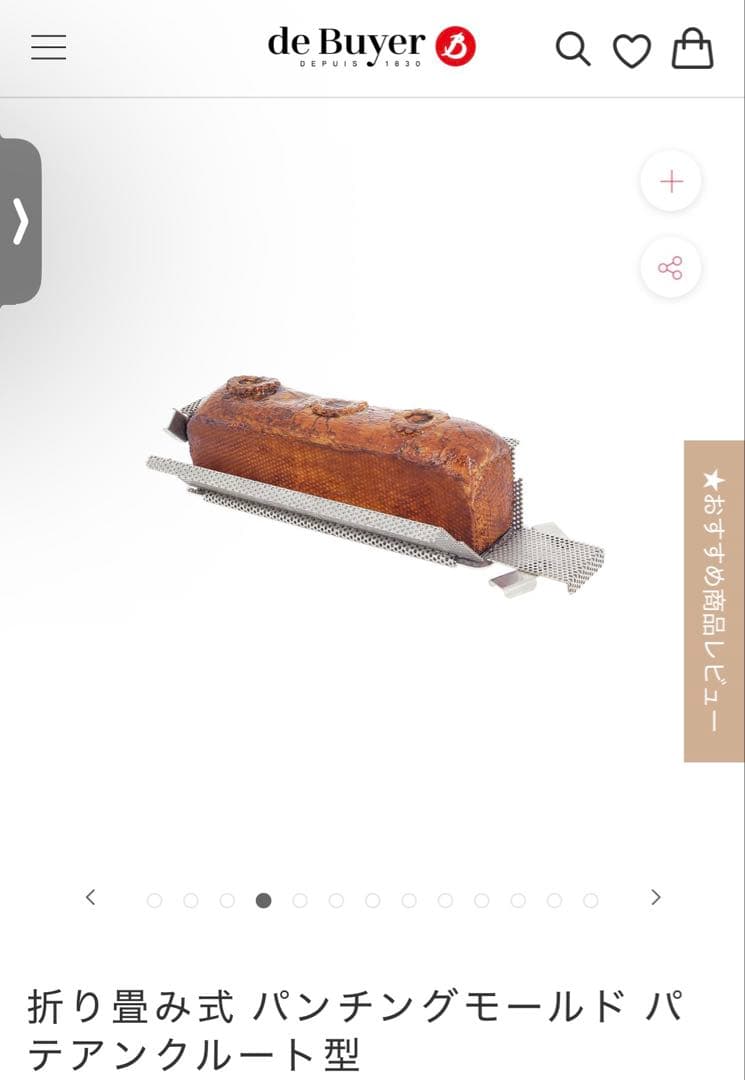
Task: Jump to the last carousel dot
Action: tap(591, 899)
